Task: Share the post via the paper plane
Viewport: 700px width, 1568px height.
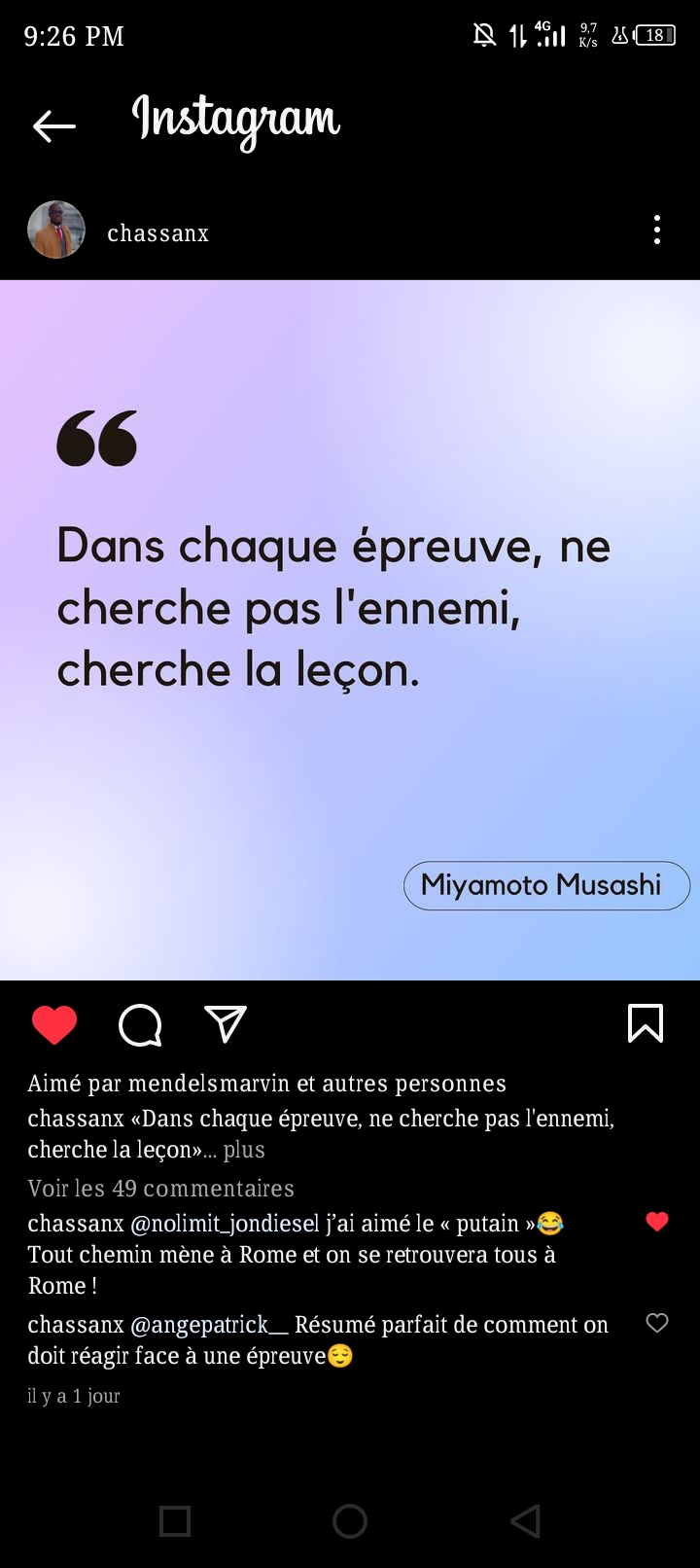Action: (226, 1024)
